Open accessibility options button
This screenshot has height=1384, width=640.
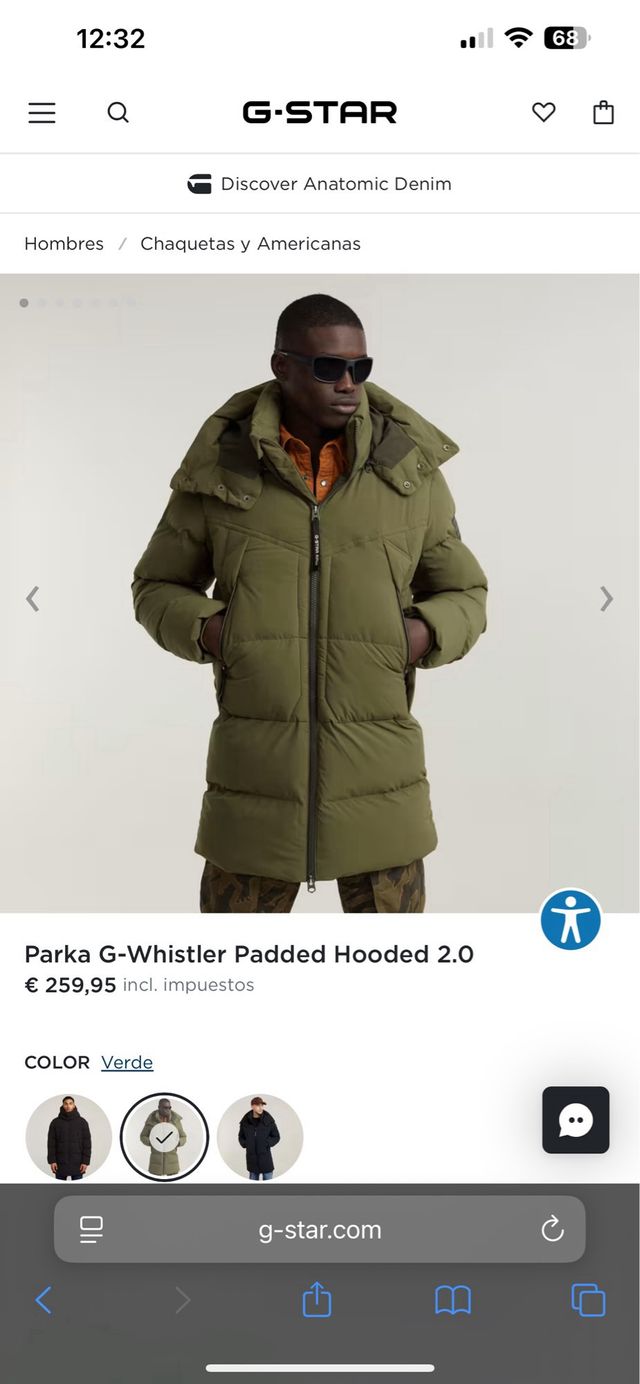coord(571,920)
